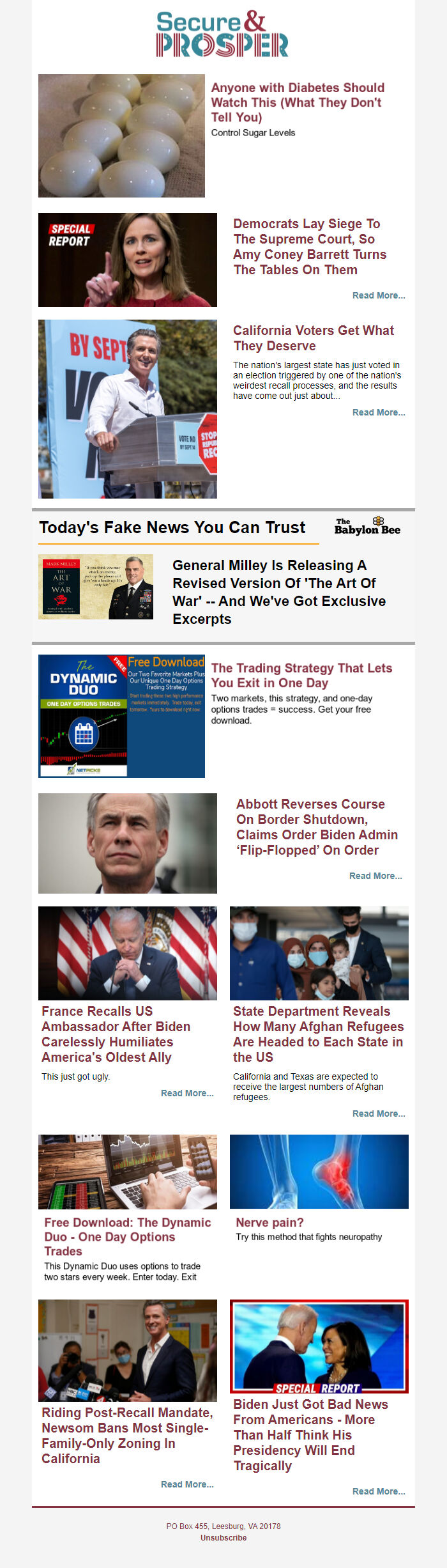The image size is (447, 1568).
Task: Open the eggs image tile
Action: [121, 136]
